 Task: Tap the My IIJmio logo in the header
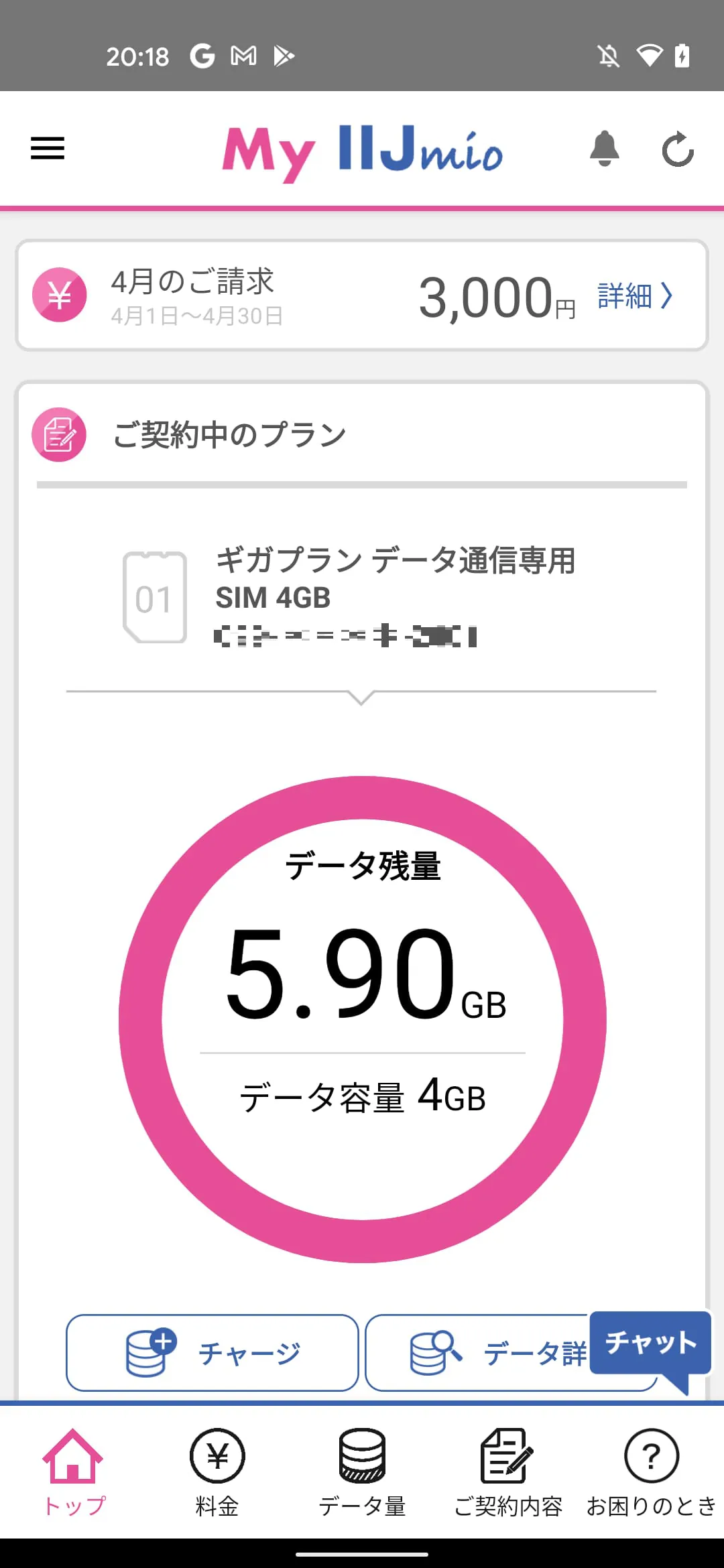(361, 151)
